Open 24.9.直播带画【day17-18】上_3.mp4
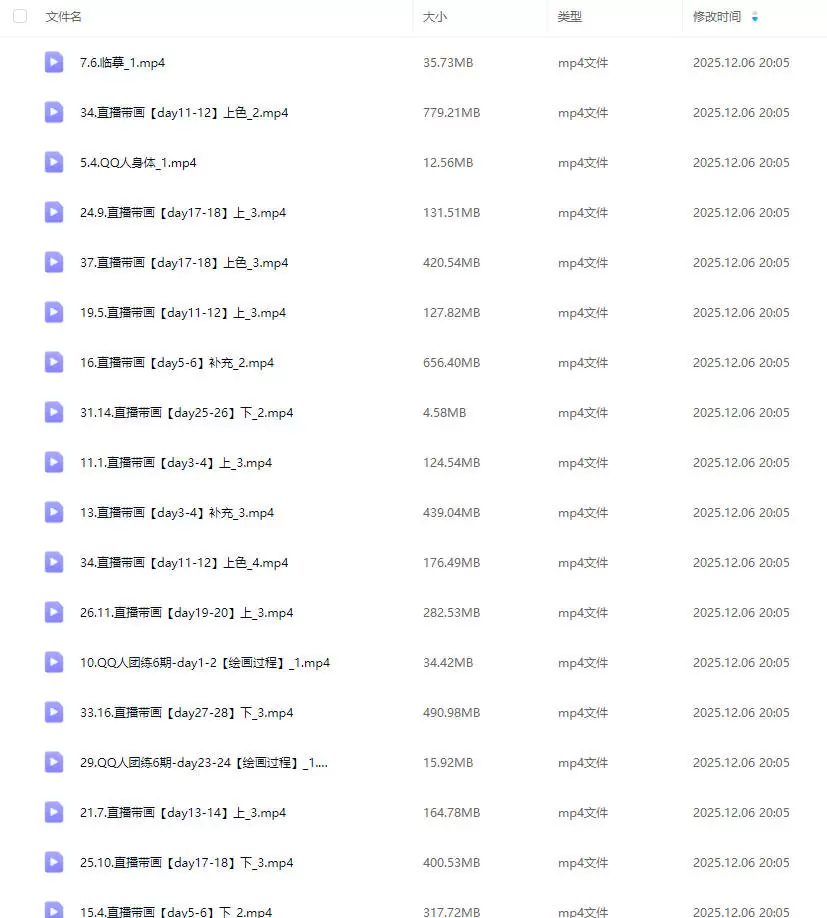 183,213
